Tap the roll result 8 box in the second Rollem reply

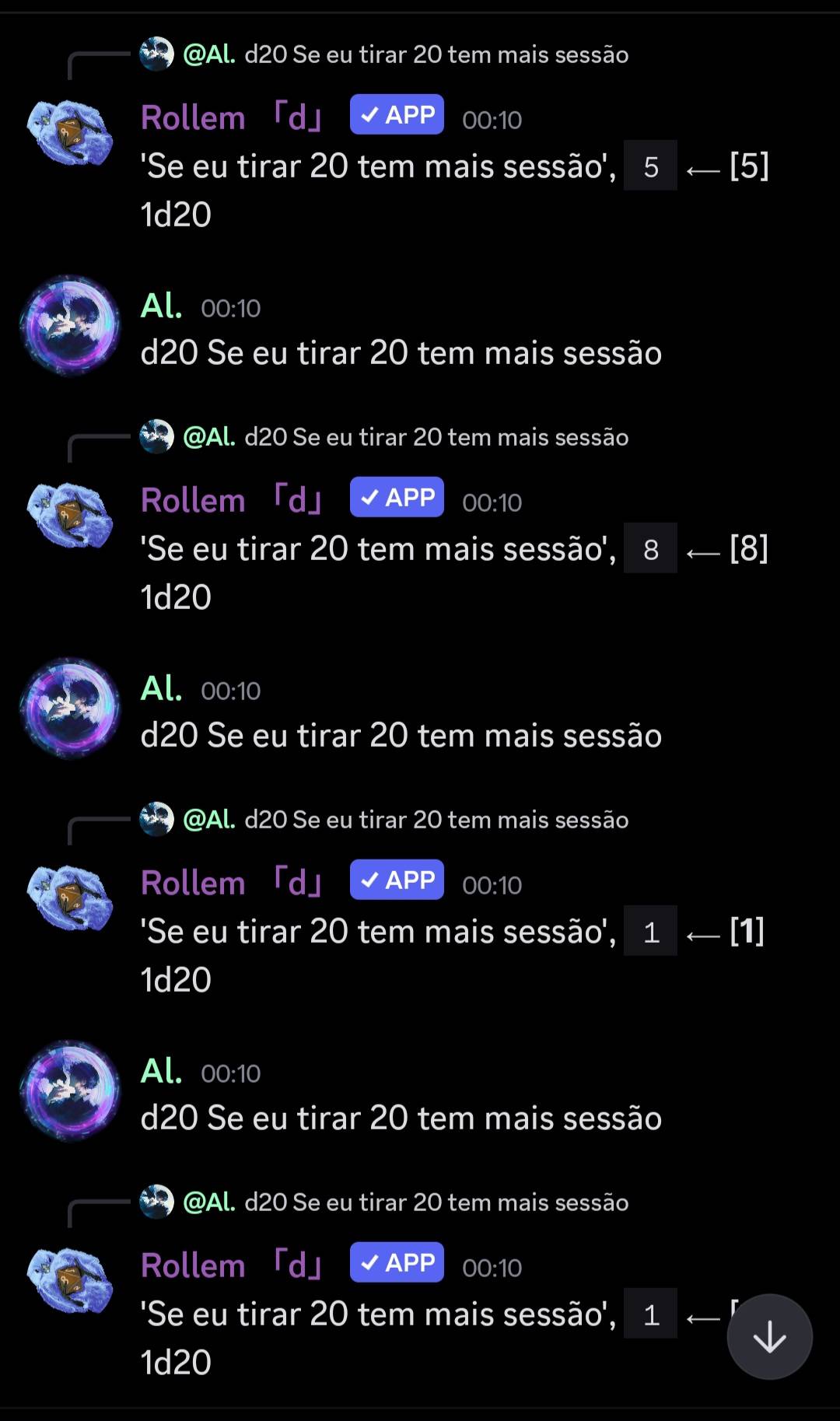pos(650,548)
